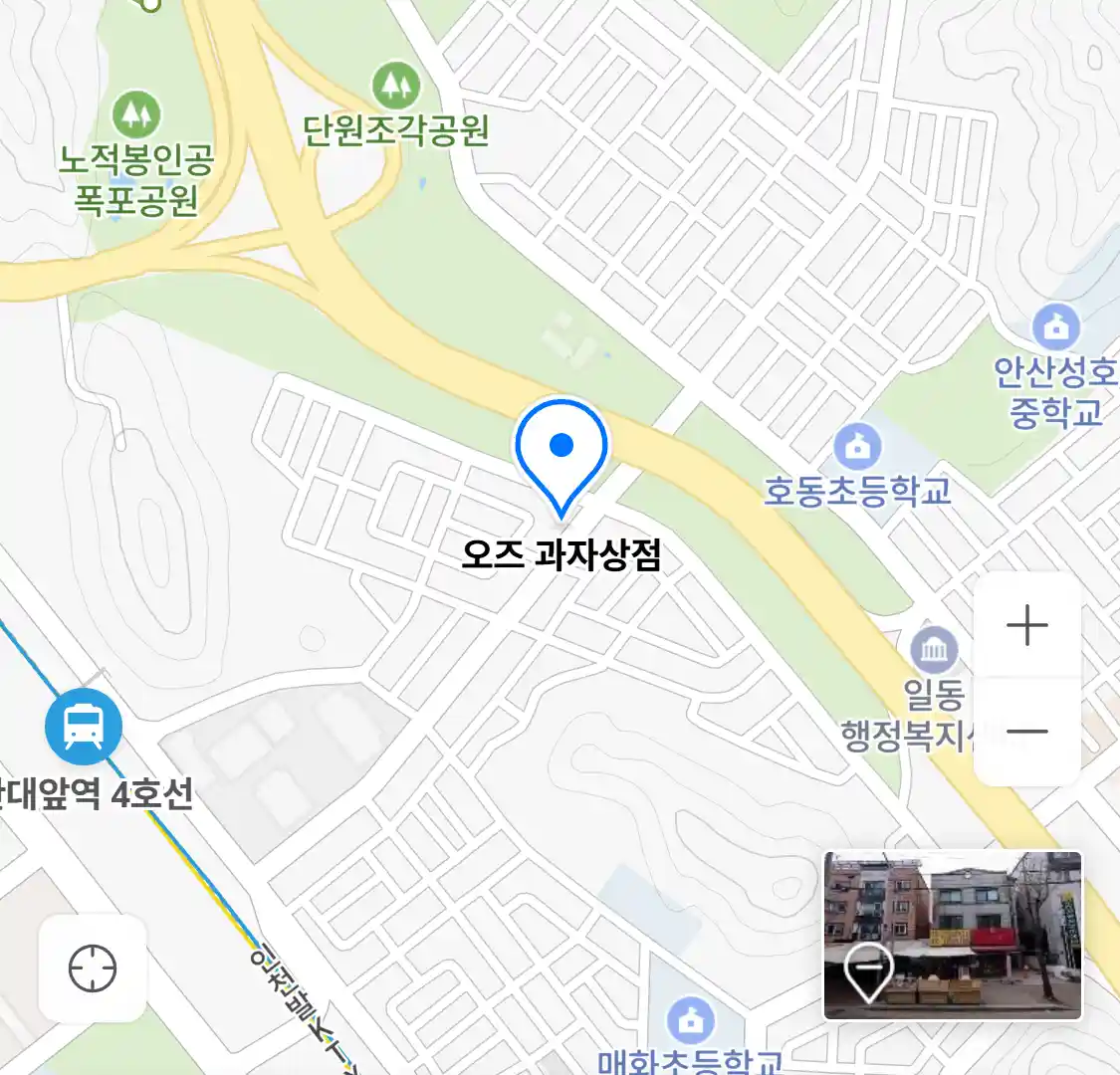Viewport: 1120px width, 1075px height.
Task: Tap the 오즈 과자상점 location pin
Action: [x=561, y=455]
